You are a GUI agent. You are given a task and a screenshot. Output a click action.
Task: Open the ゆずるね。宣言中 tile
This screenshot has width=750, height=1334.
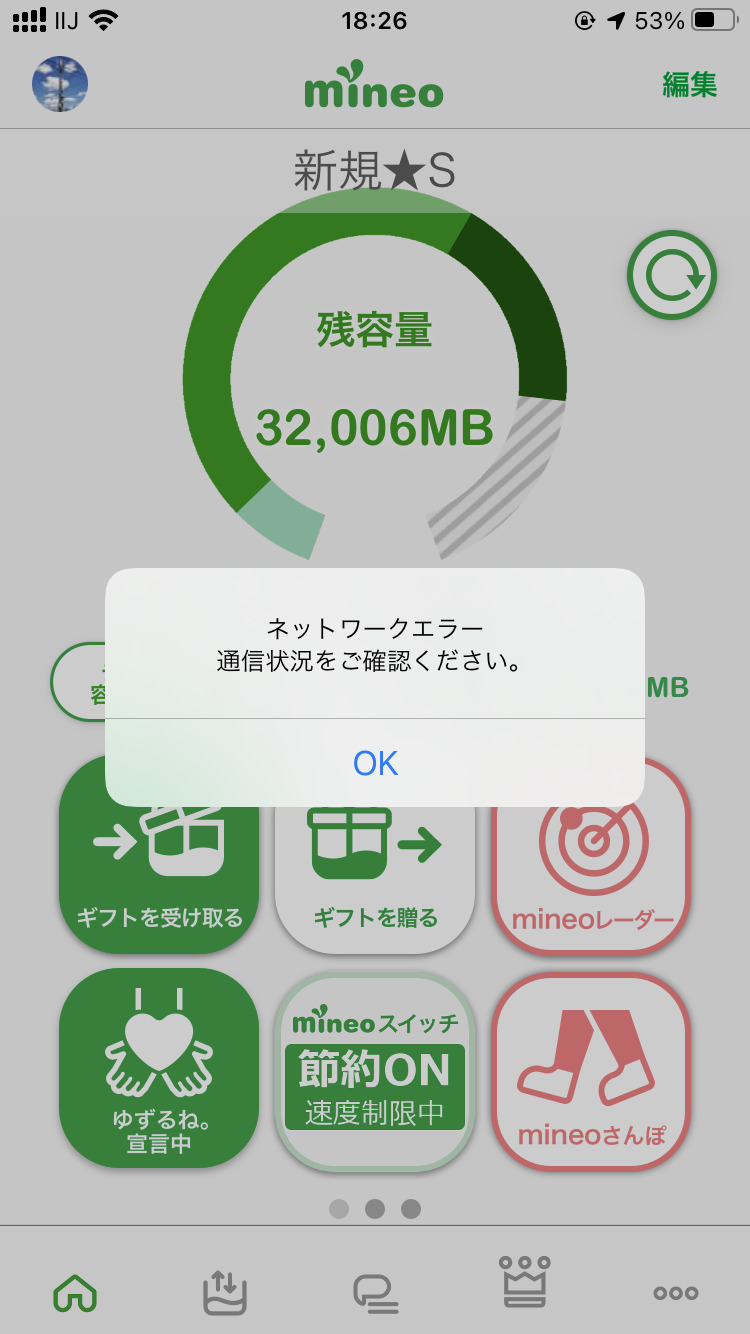[159, 1068]
